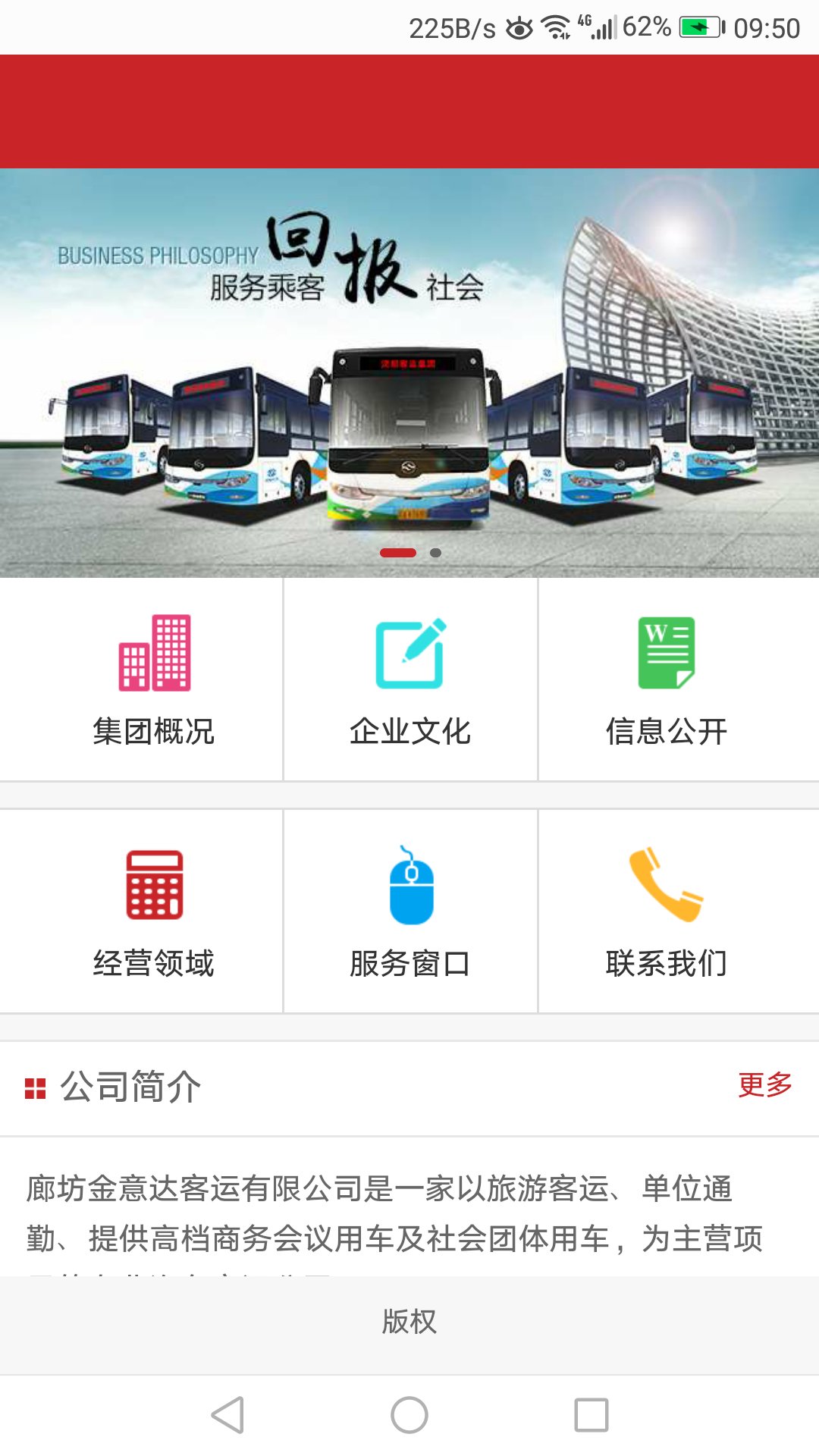Open the 信息公开 section
This screenshot has height=1456, width=819.
coord(667,680)
